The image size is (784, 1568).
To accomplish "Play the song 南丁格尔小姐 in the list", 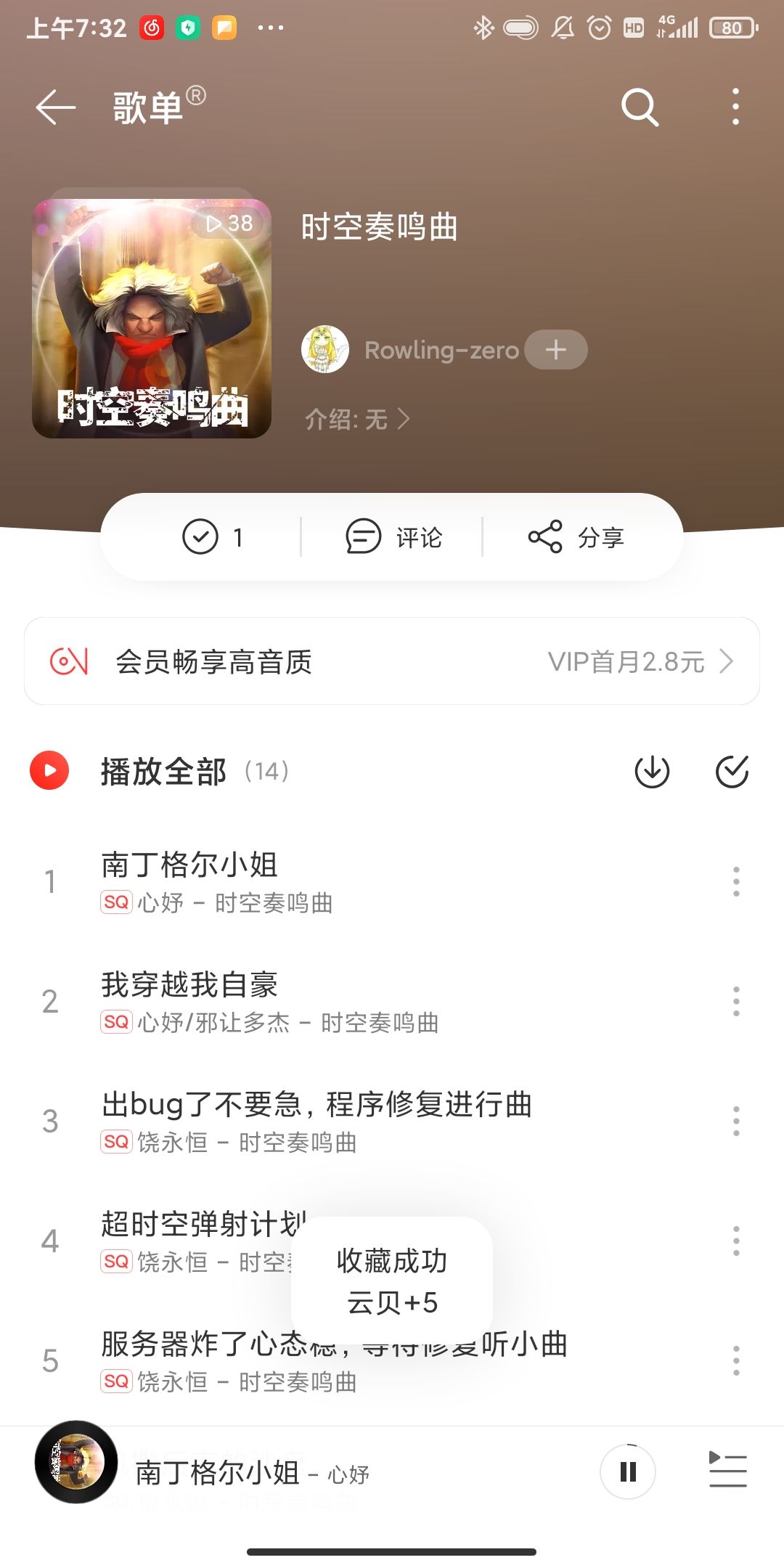I will click(290, 881).
